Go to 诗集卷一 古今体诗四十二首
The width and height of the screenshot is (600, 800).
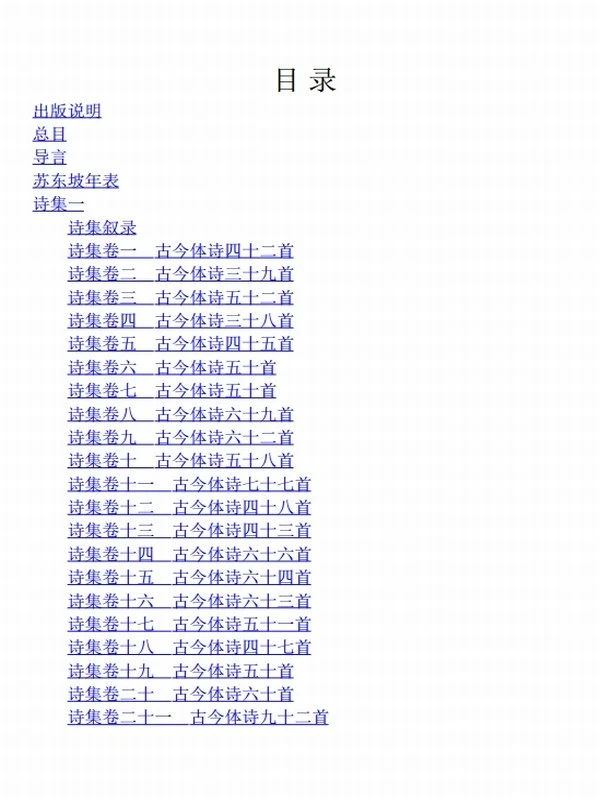pos(180,251)
